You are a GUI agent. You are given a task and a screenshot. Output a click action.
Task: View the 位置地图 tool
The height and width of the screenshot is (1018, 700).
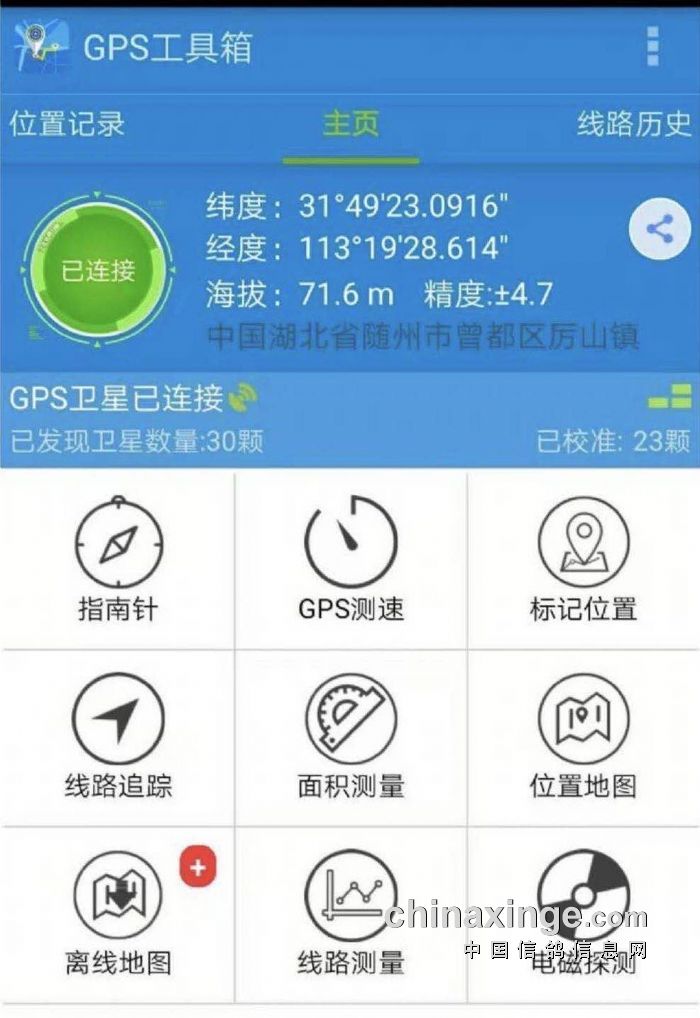tap(583, 738)
